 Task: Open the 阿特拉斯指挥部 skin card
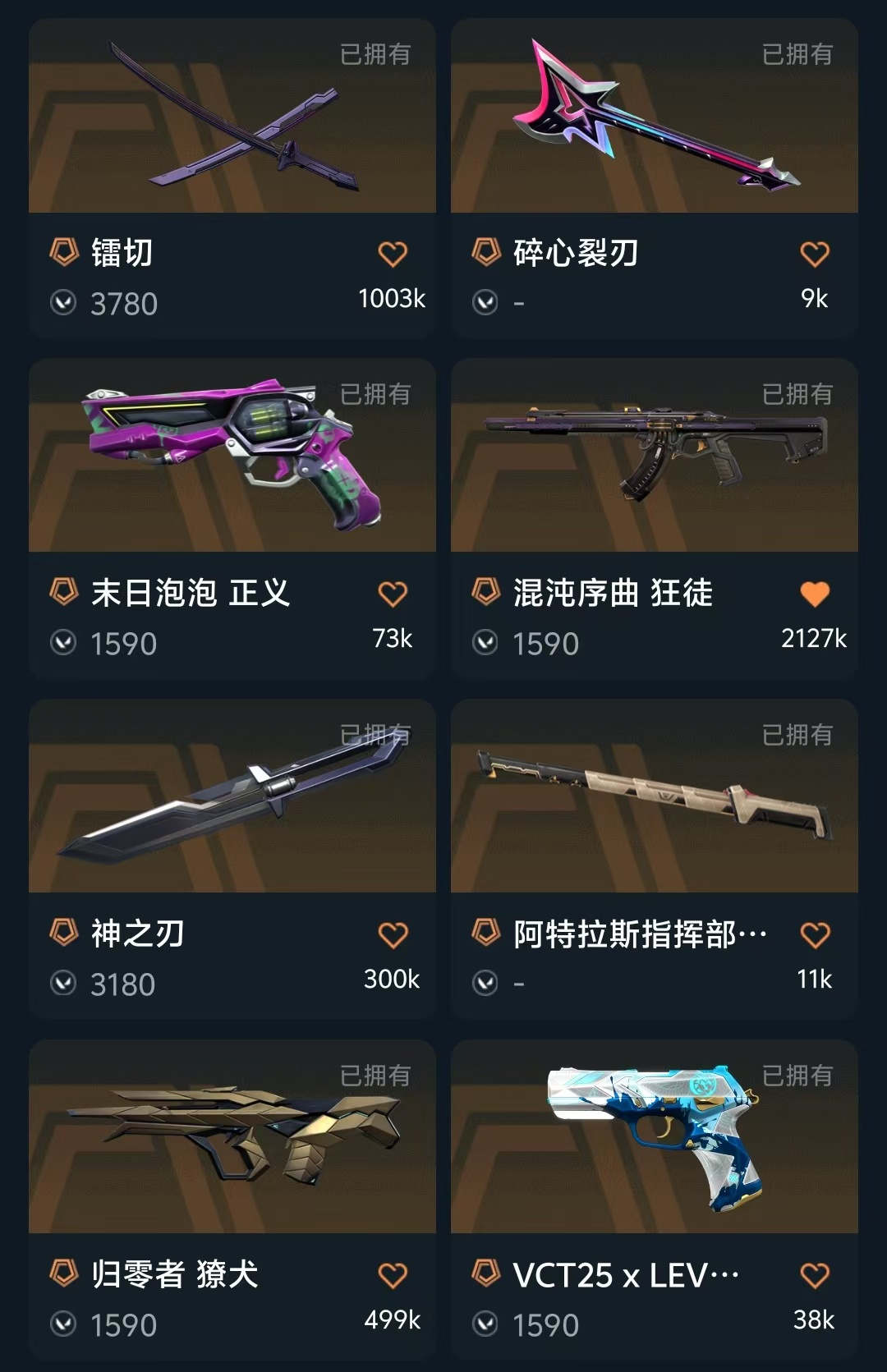coord(654,801)
